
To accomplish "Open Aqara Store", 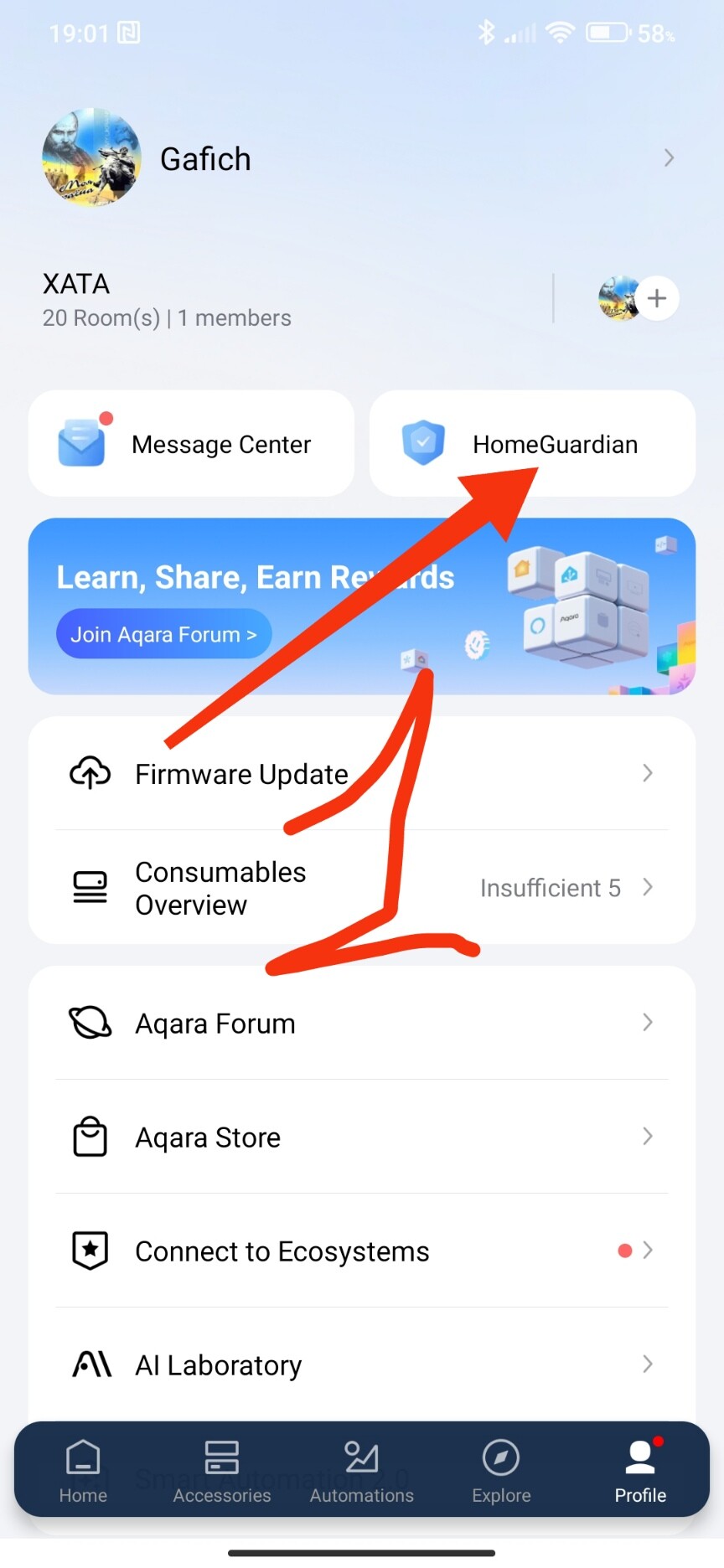I will (x=360, y=1137).
